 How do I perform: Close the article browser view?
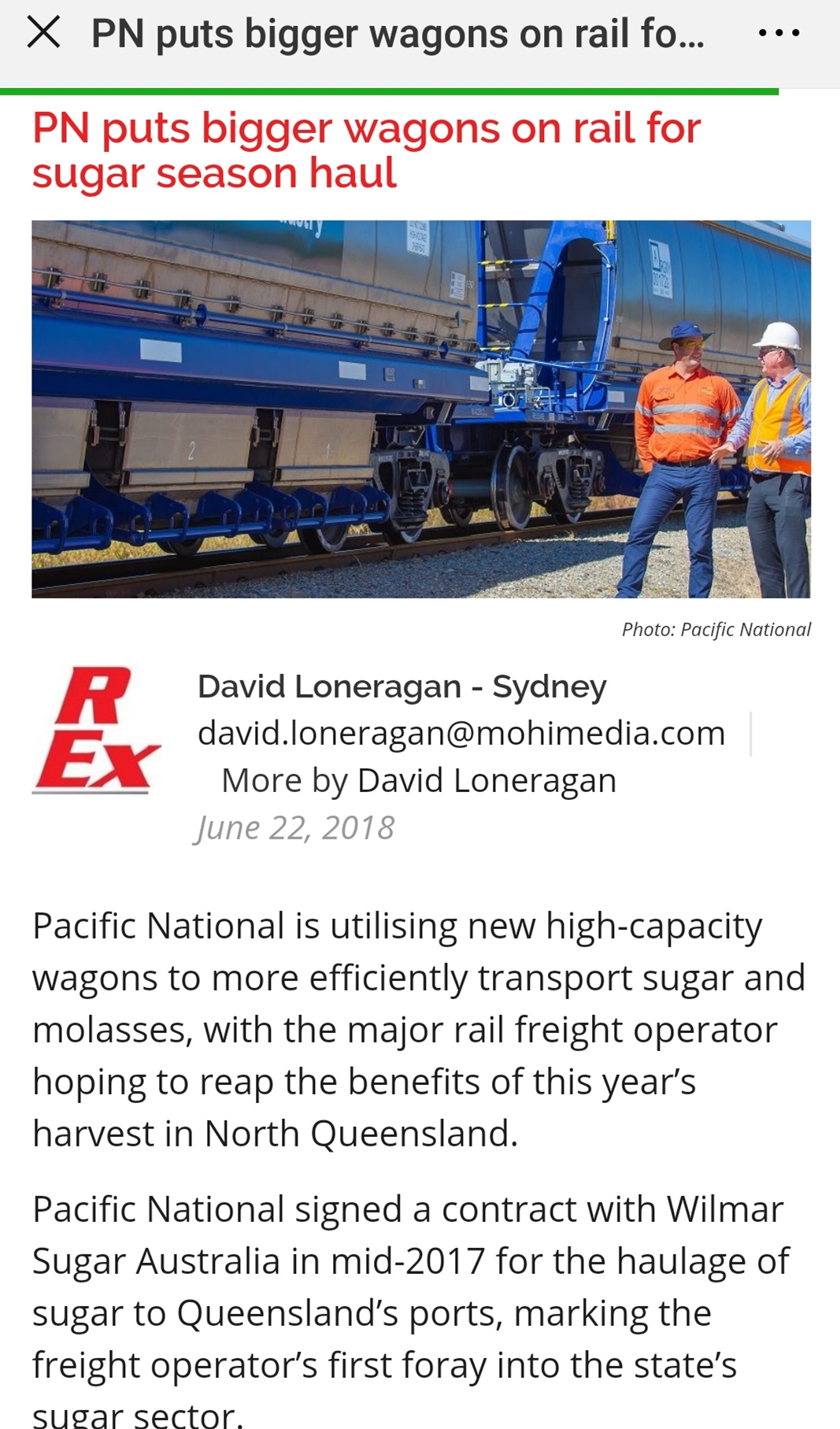tap(43, 33)
